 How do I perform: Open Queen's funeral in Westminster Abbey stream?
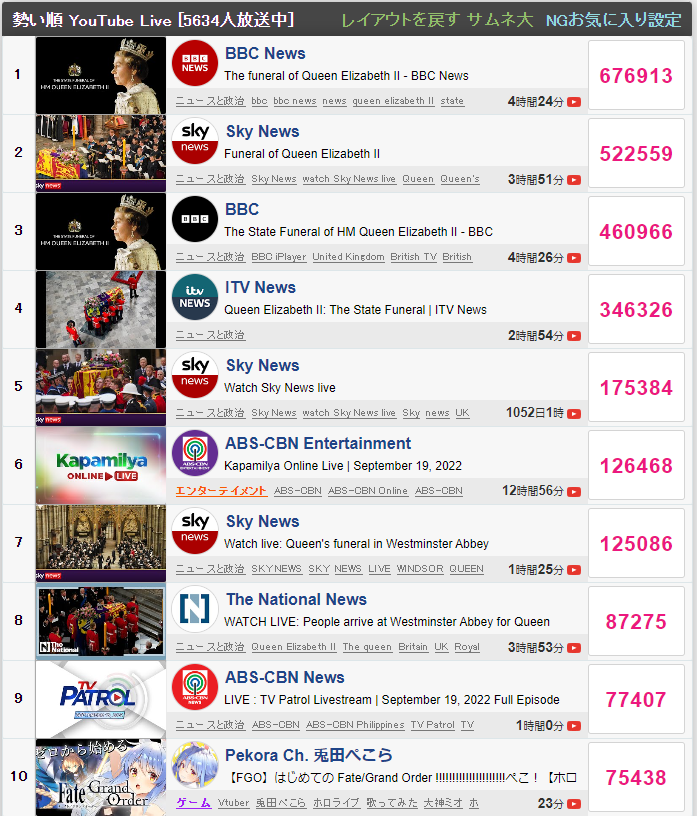click(x=356, y=544)
